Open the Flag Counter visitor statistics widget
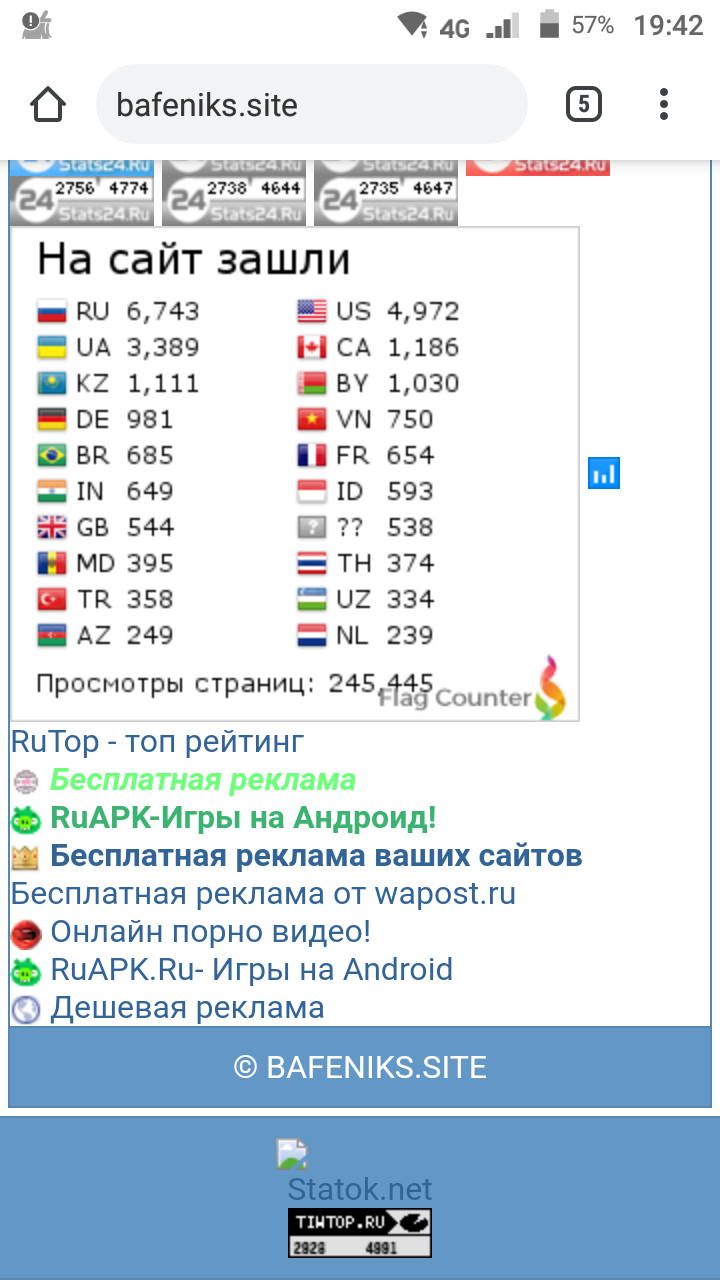The image size is (720, 1280). coord(294,474)
